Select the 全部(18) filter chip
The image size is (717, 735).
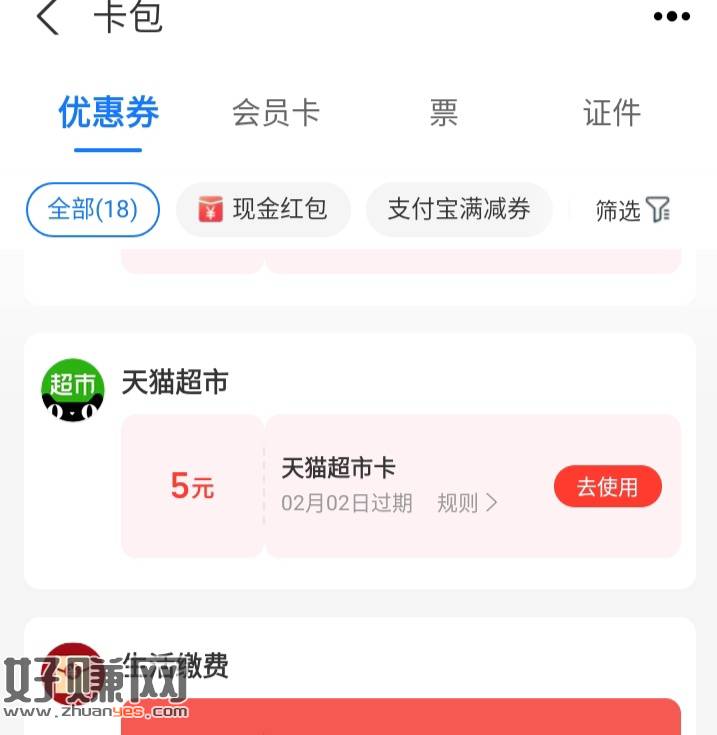(x=92, y=209)
